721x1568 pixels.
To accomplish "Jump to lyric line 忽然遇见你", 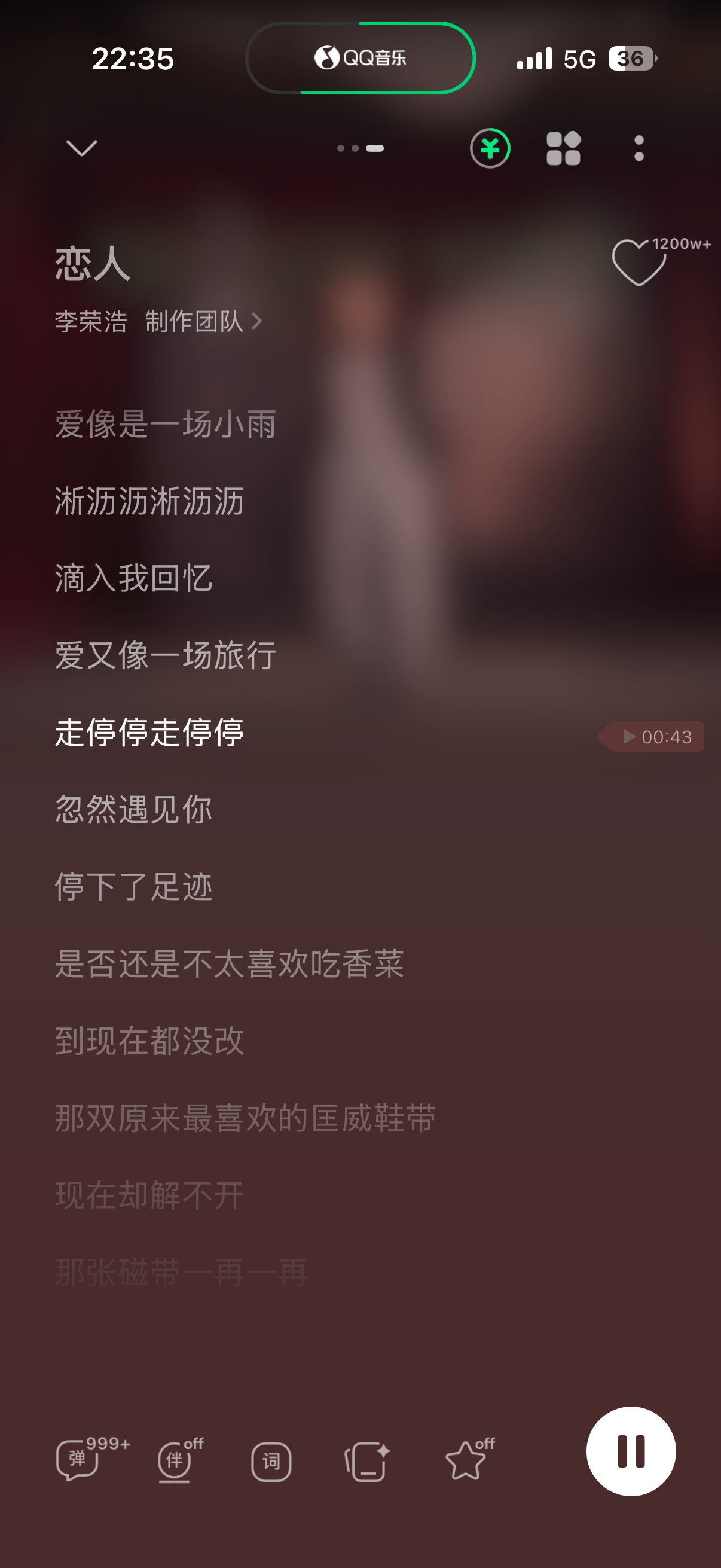I will [134, 810].
